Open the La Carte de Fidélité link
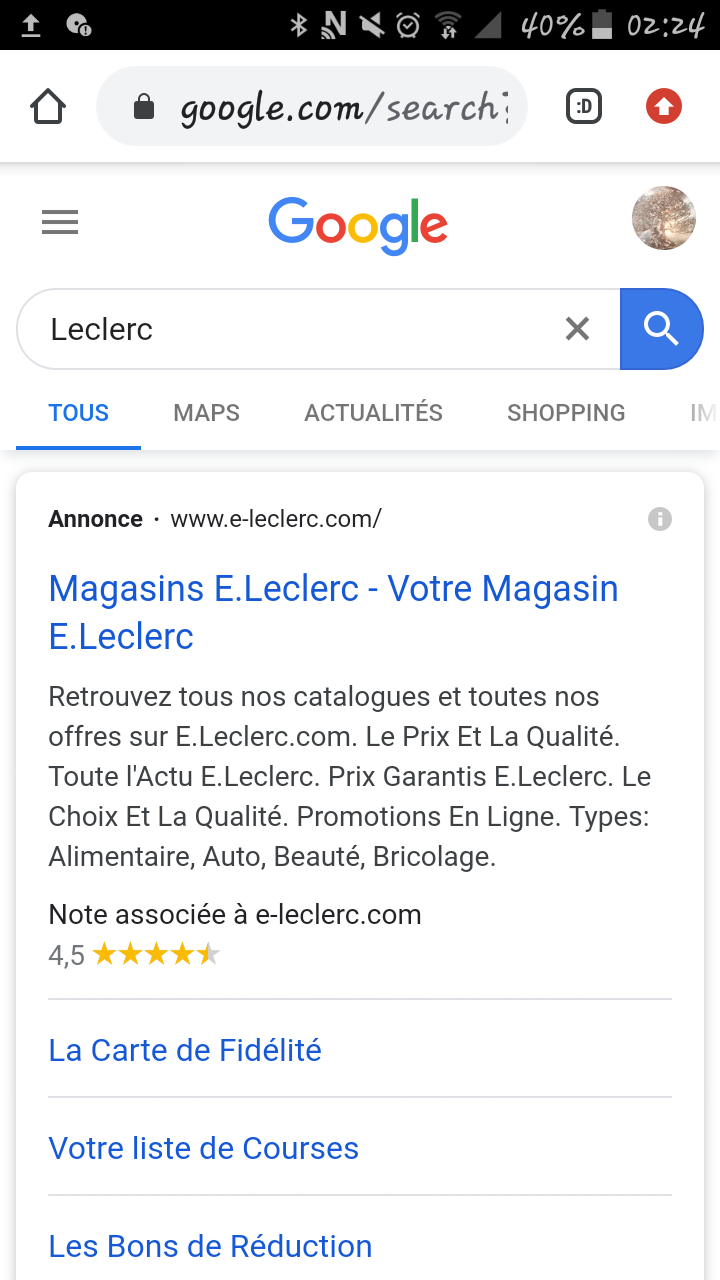Viewport: 720px width, 1280px height. pos(185,1050)
